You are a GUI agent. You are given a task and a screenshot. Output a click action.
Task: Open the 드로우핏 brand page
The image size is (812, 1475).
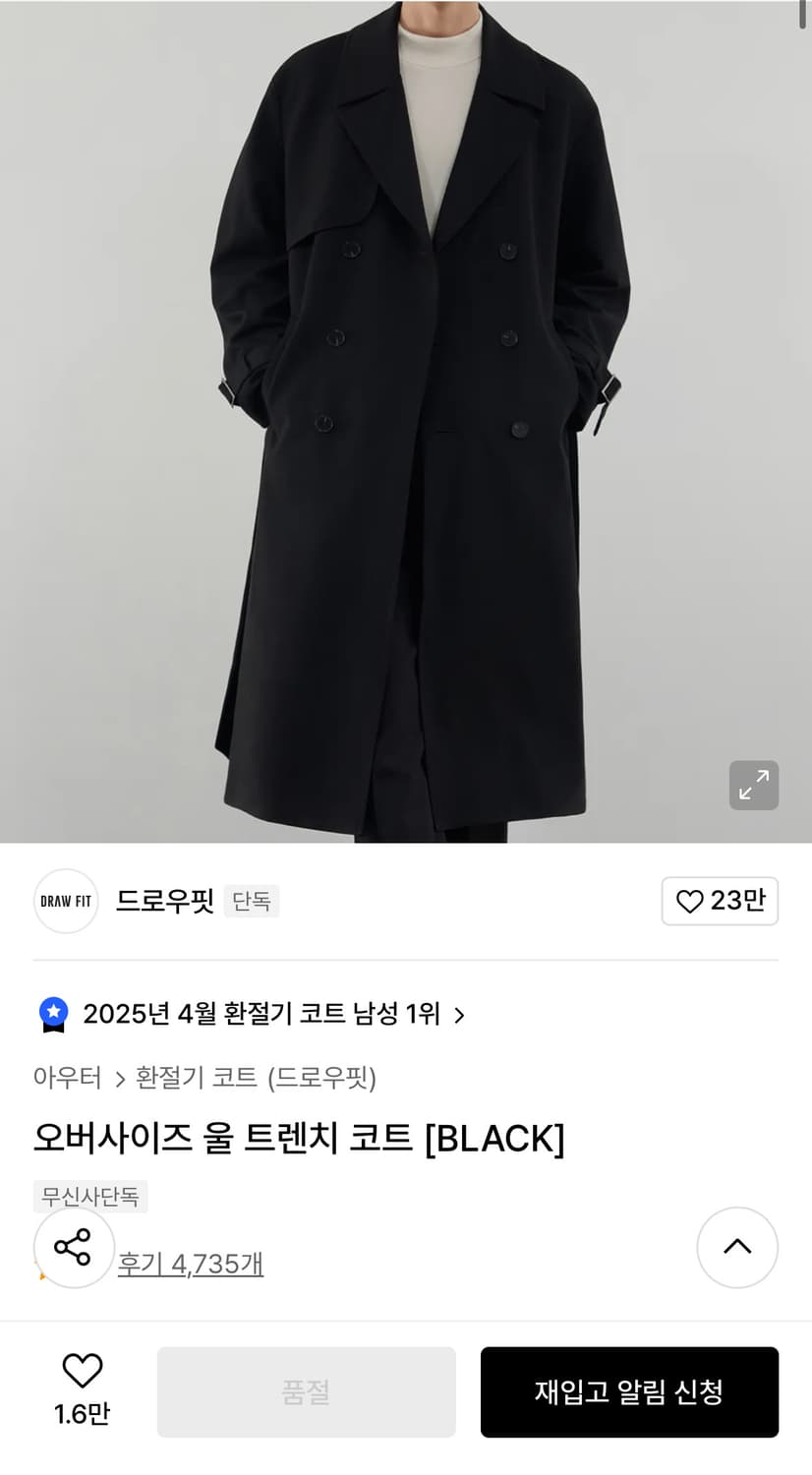click(x=165, y=901)
